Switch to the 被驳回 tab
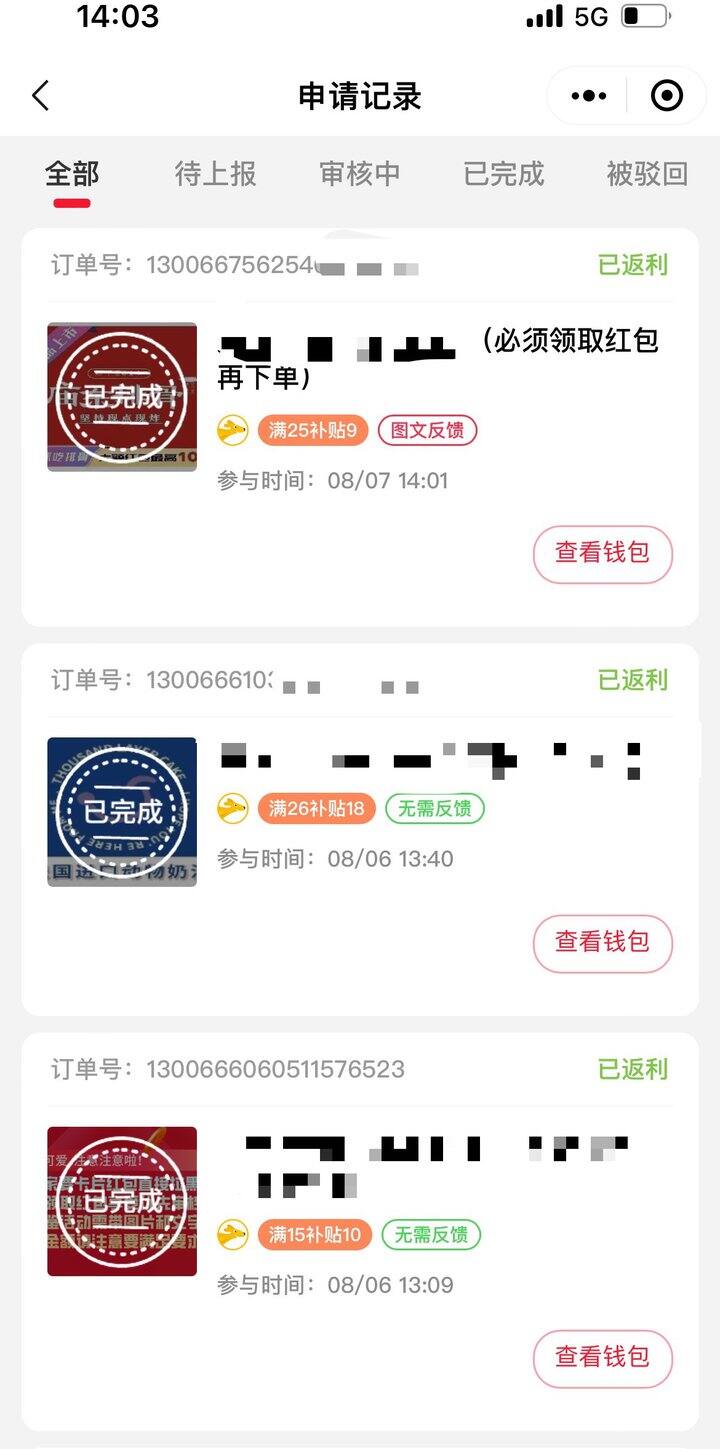Viewport: 720px width, 1449px height. click(647, 174)
